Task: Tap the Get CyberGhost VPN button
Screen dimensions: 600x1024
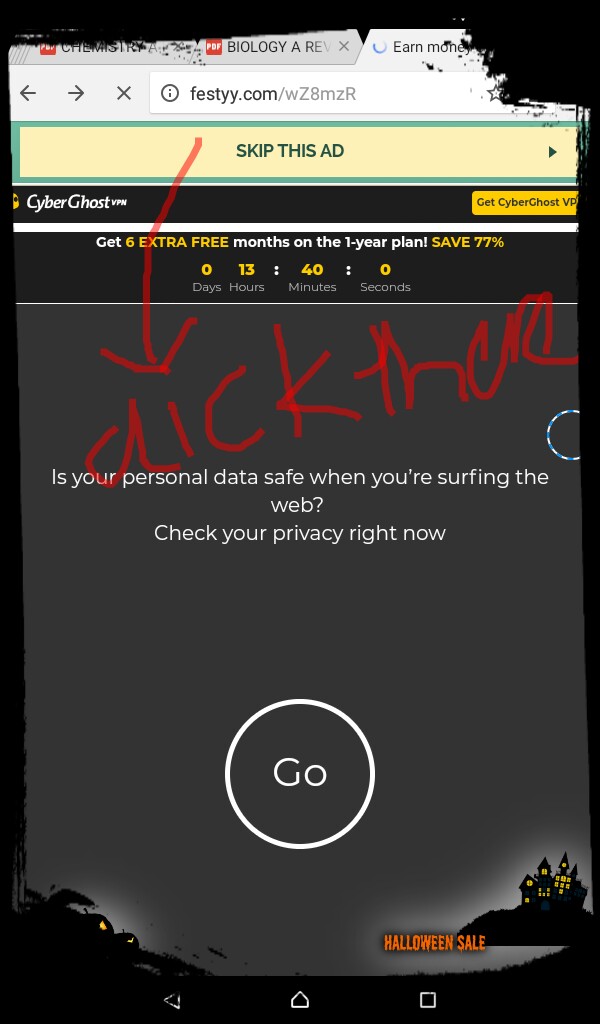Action: pos(526,202)
